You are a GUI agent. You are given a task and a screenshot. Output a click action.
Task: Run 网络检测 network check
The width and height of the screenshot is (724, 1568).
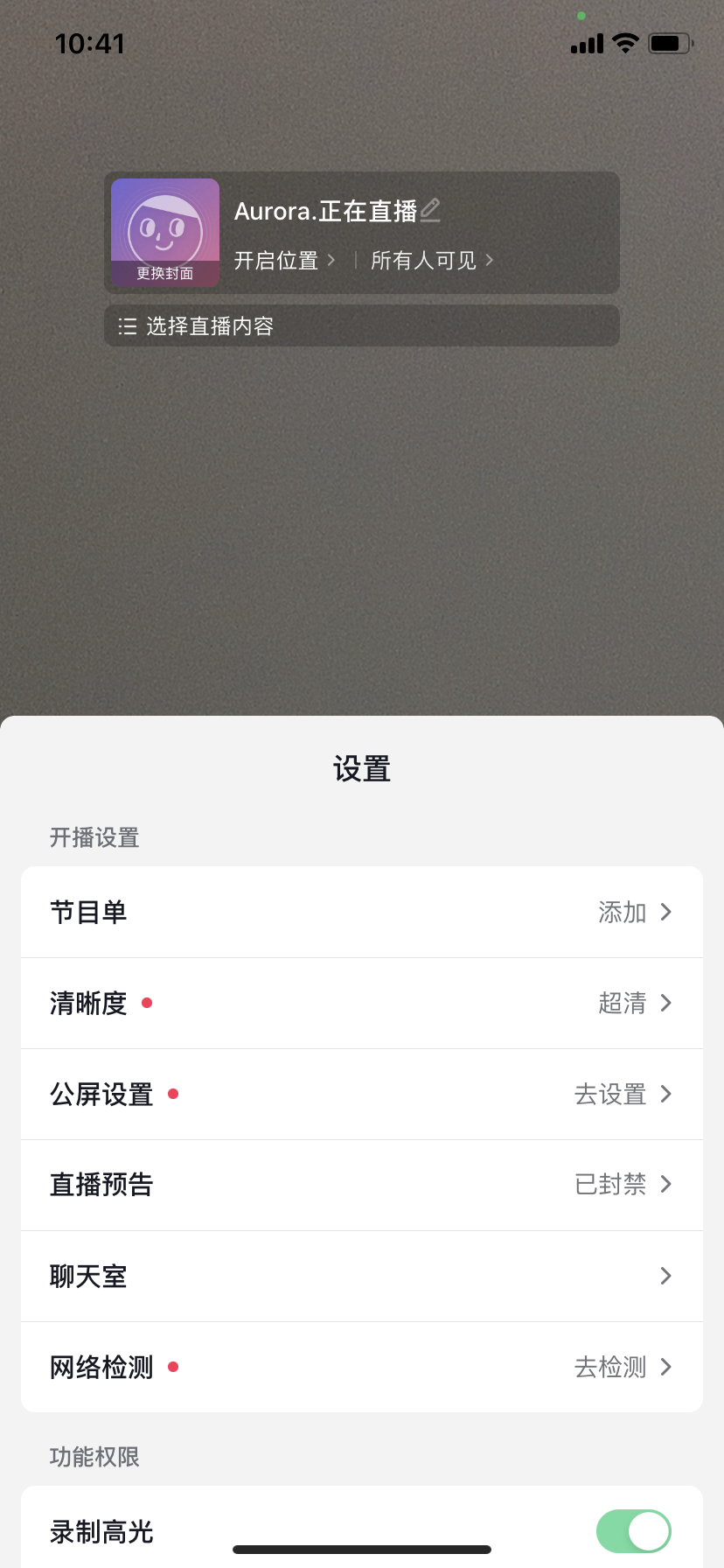pos(362,1367)
